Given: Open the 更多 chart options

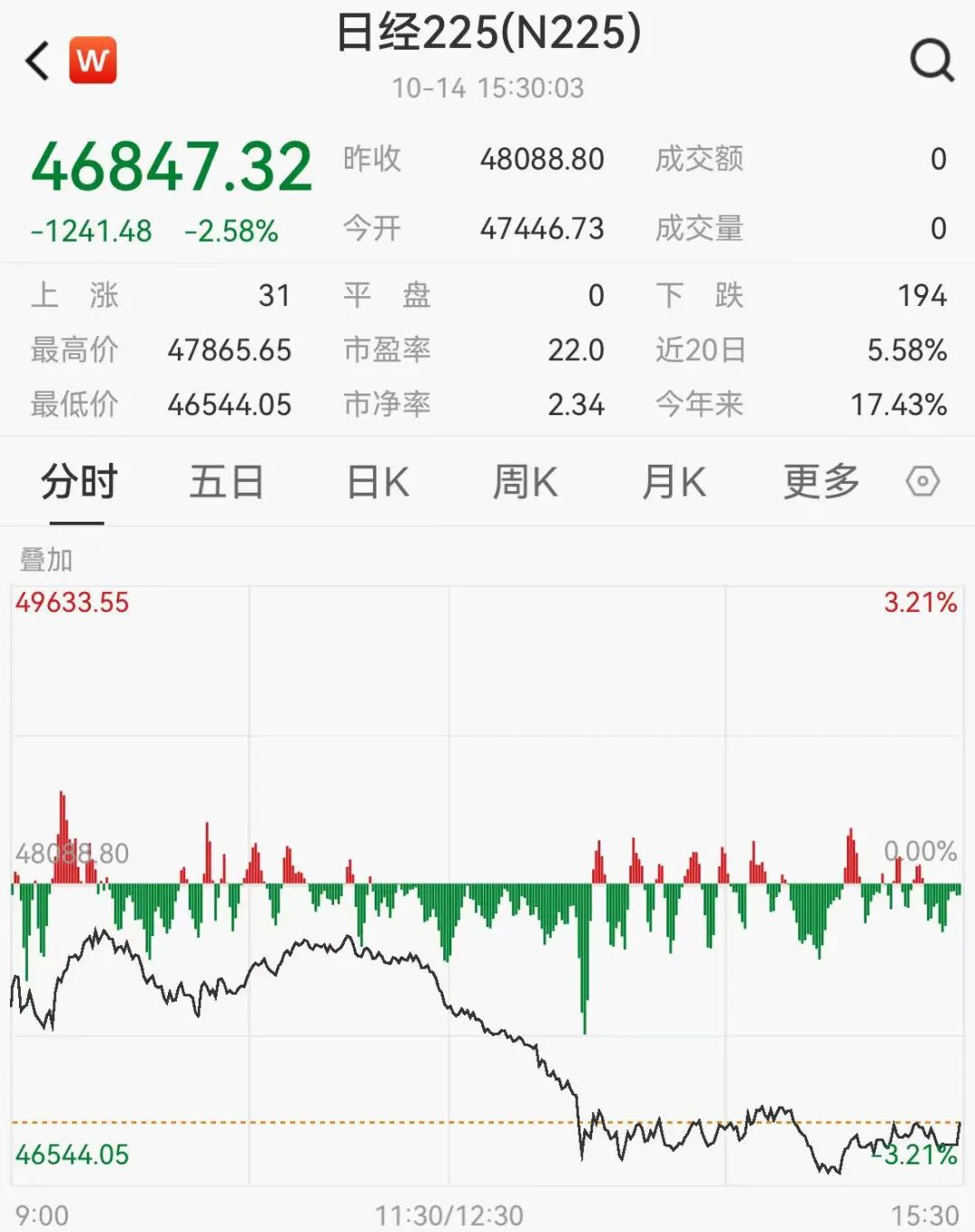Looking at the screenshot, I should click(821, 482).
